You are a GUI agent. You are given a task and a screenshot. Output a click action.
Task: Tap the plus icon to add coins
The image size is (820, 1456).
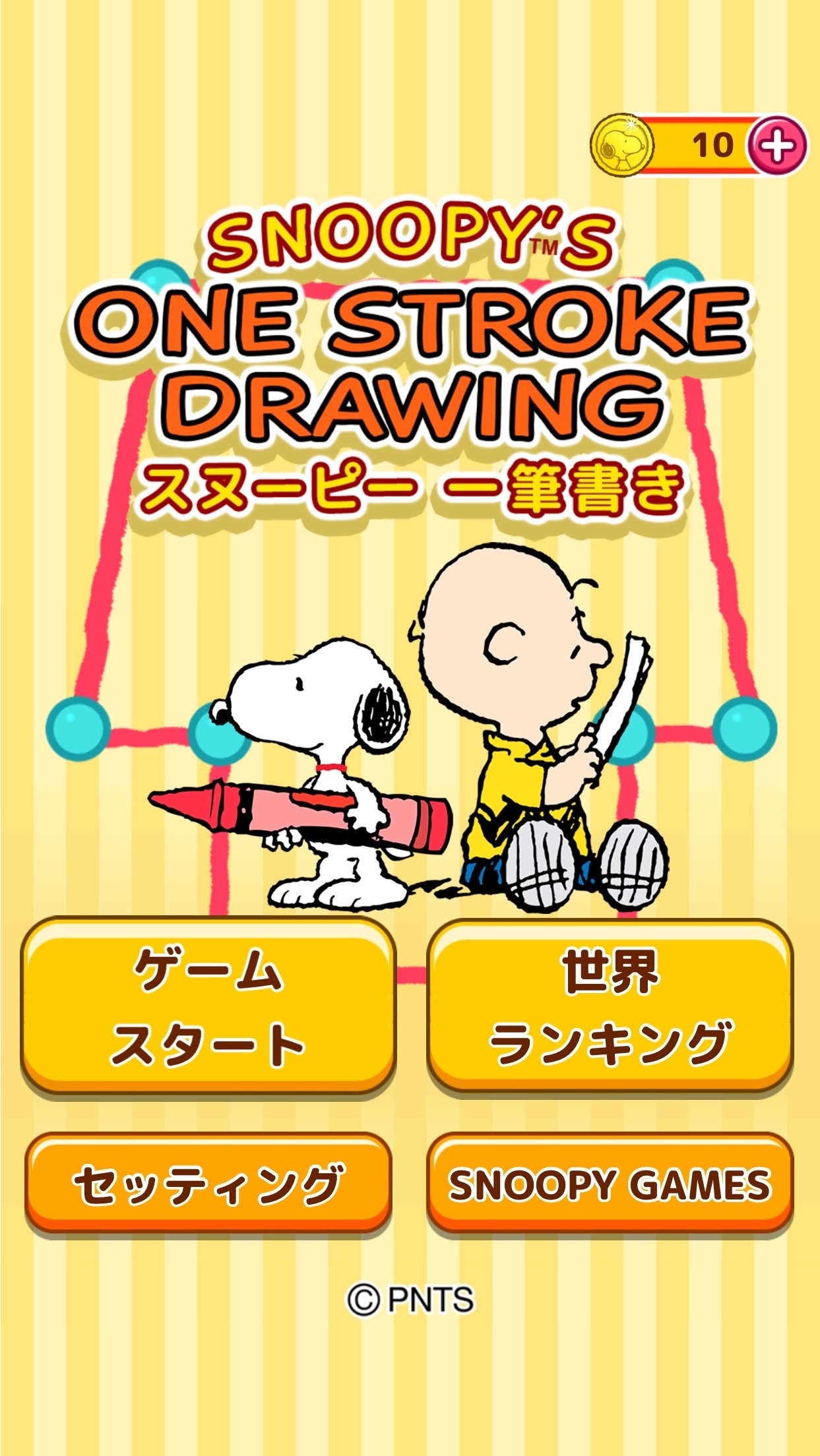pyautogui.click(x=776, y=145)
